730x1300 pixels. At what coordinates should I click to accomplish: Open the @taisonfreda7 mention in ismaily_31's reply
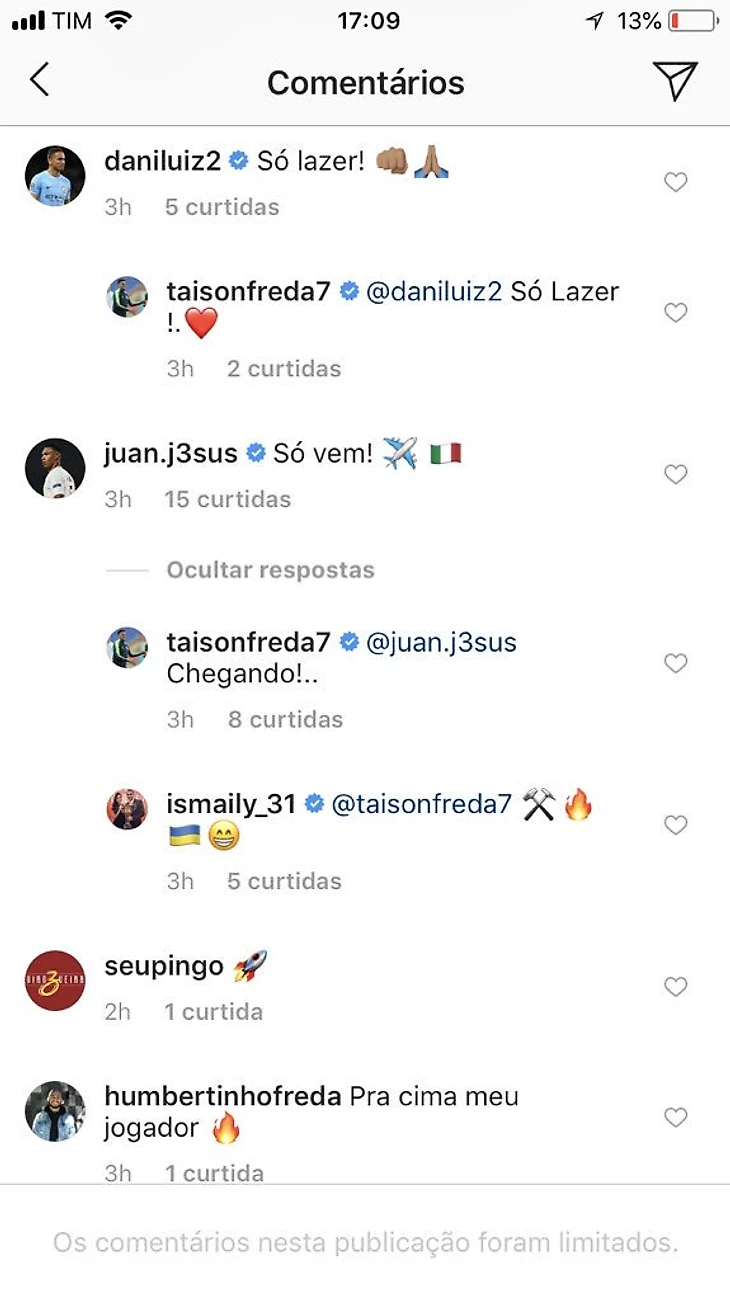[421, 804]
